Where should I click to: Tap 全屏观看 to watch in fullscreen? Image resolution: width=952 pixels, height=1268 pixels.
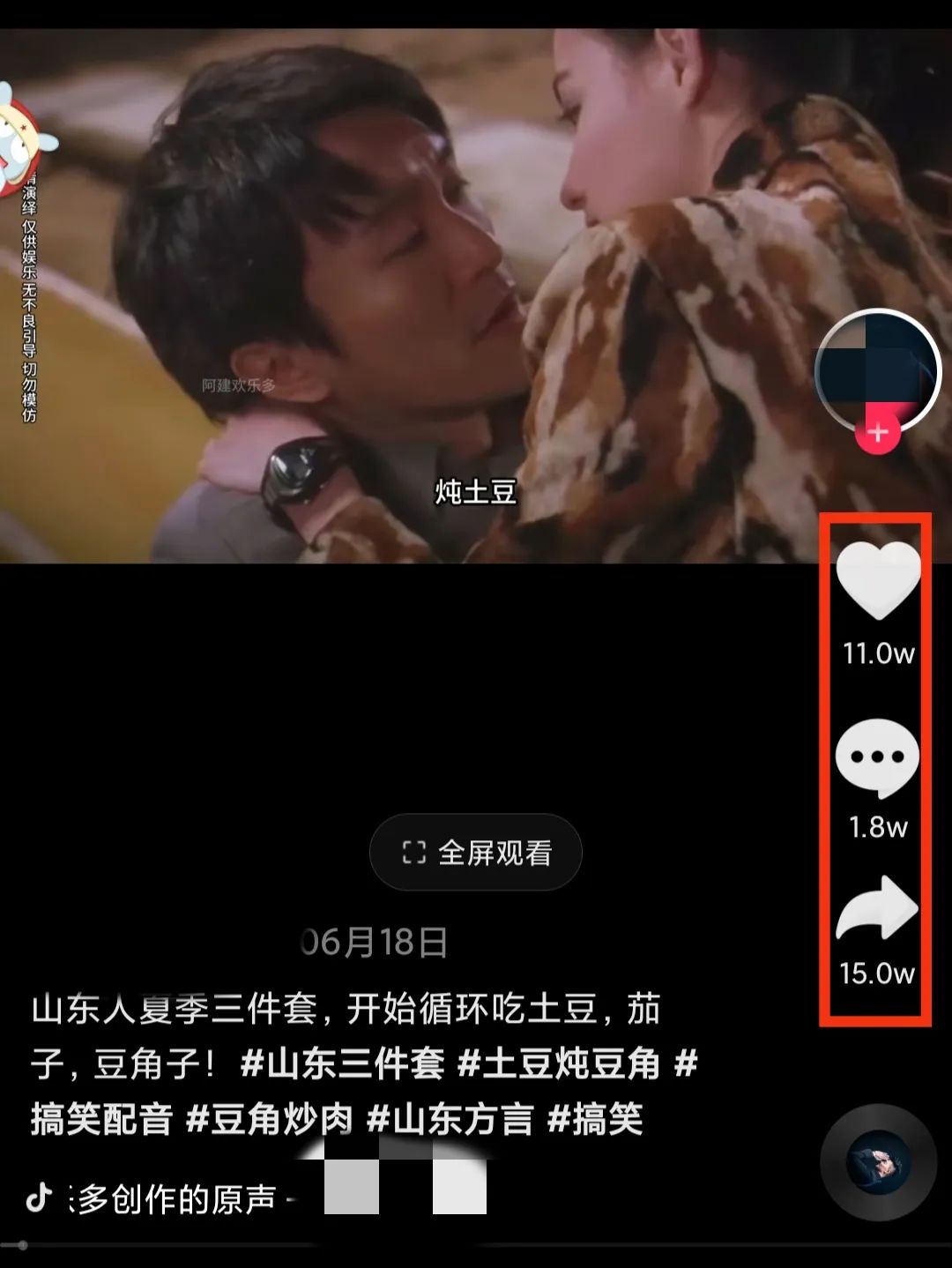[476, 853]
